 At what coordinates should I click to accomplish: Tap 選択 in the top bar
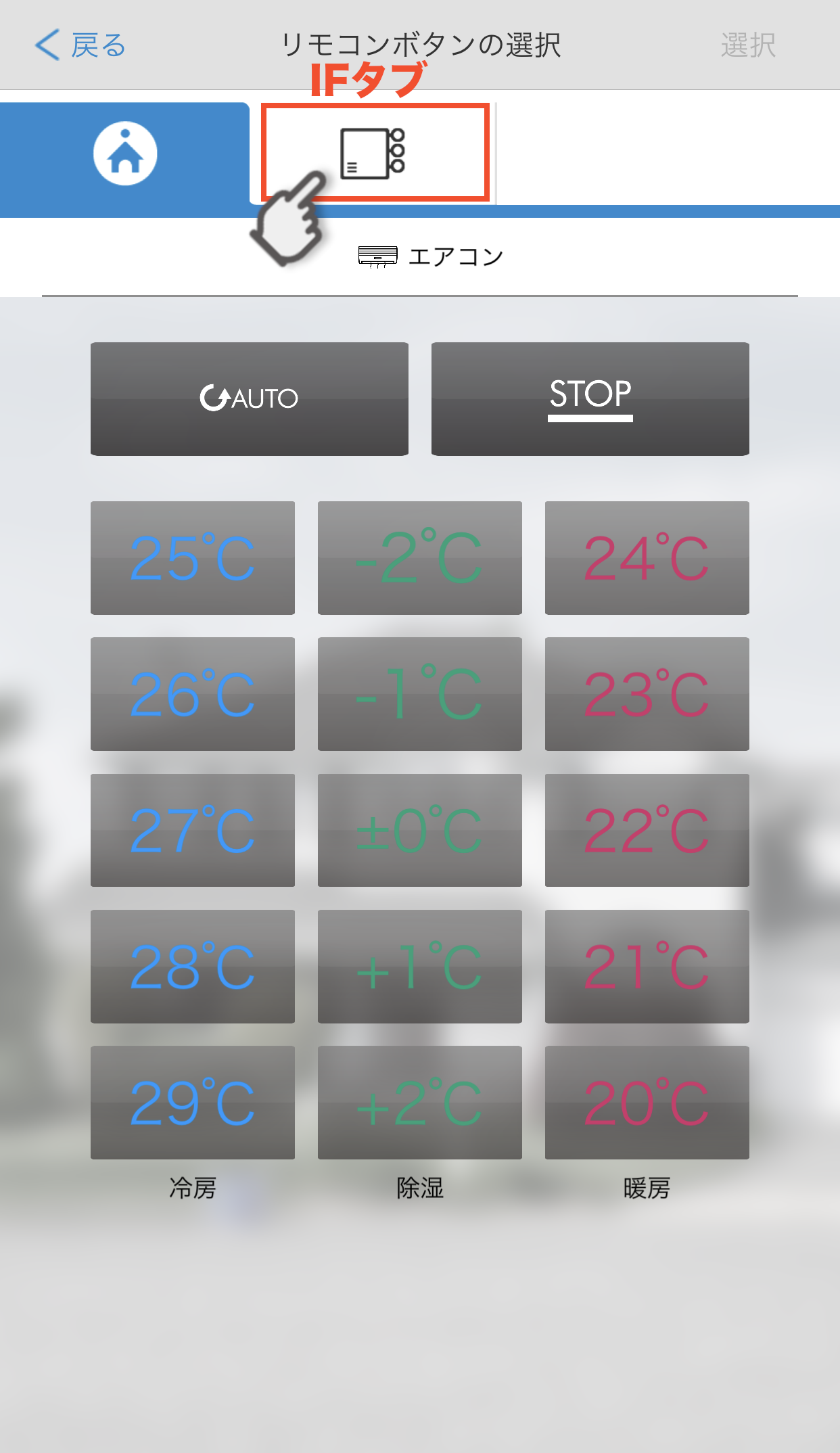coord(747,45)
